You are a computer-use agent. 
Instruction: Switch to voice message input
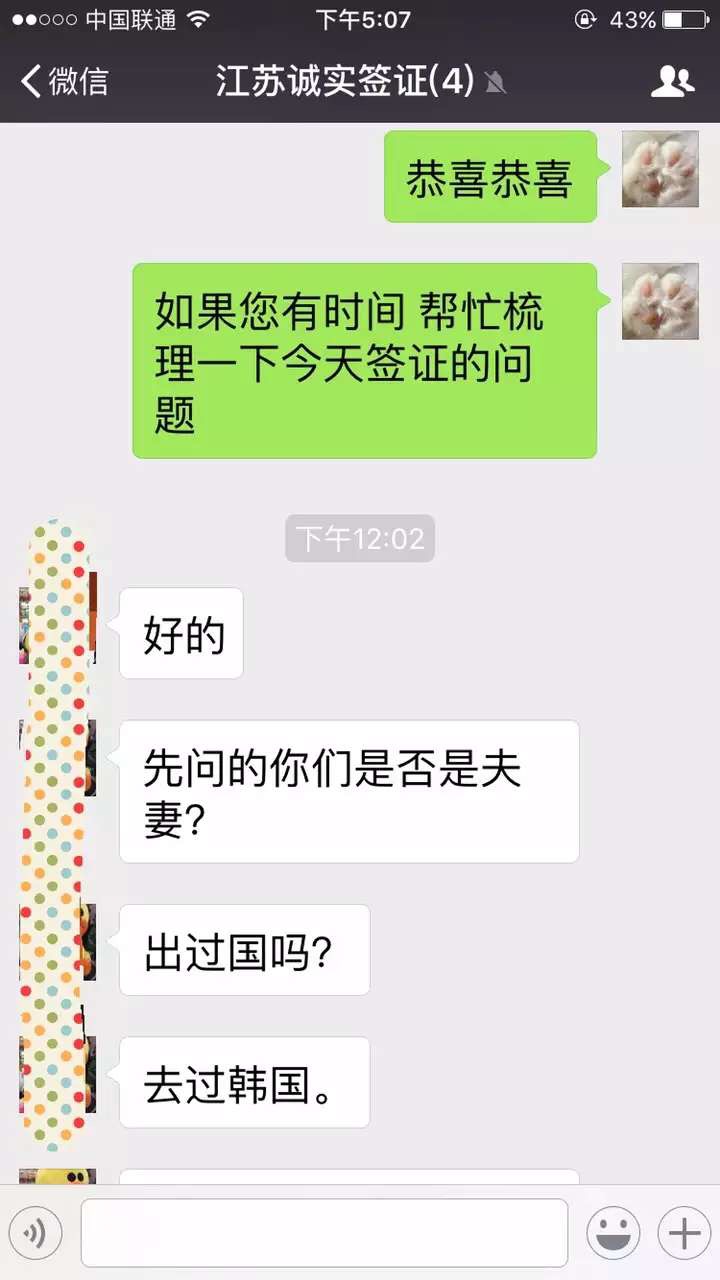[35, 1233]
